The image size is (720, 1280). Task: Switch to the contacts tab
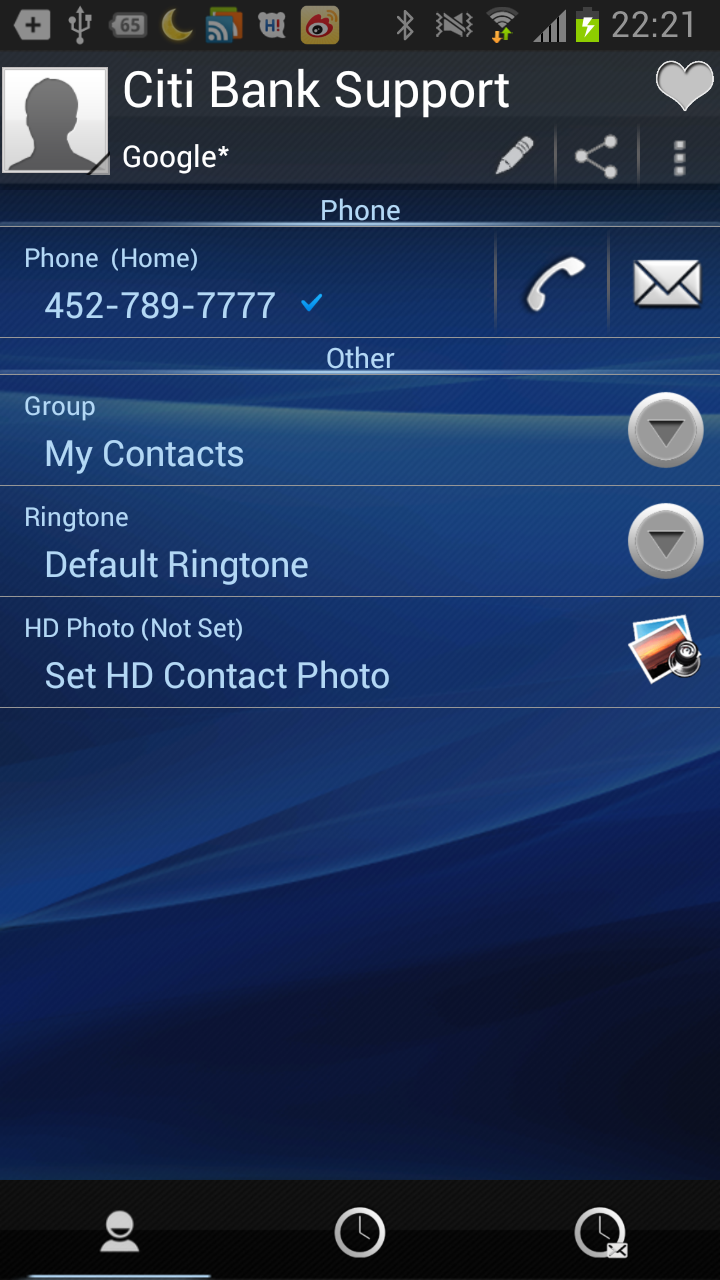point(120,1232)
